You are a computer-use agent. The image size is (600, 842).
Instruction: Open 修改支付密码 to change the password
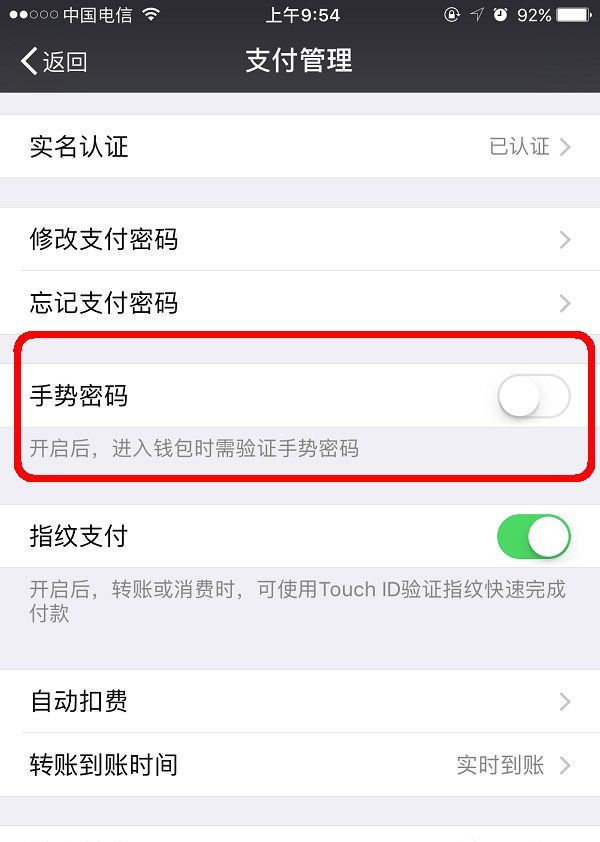click(300, 240)
